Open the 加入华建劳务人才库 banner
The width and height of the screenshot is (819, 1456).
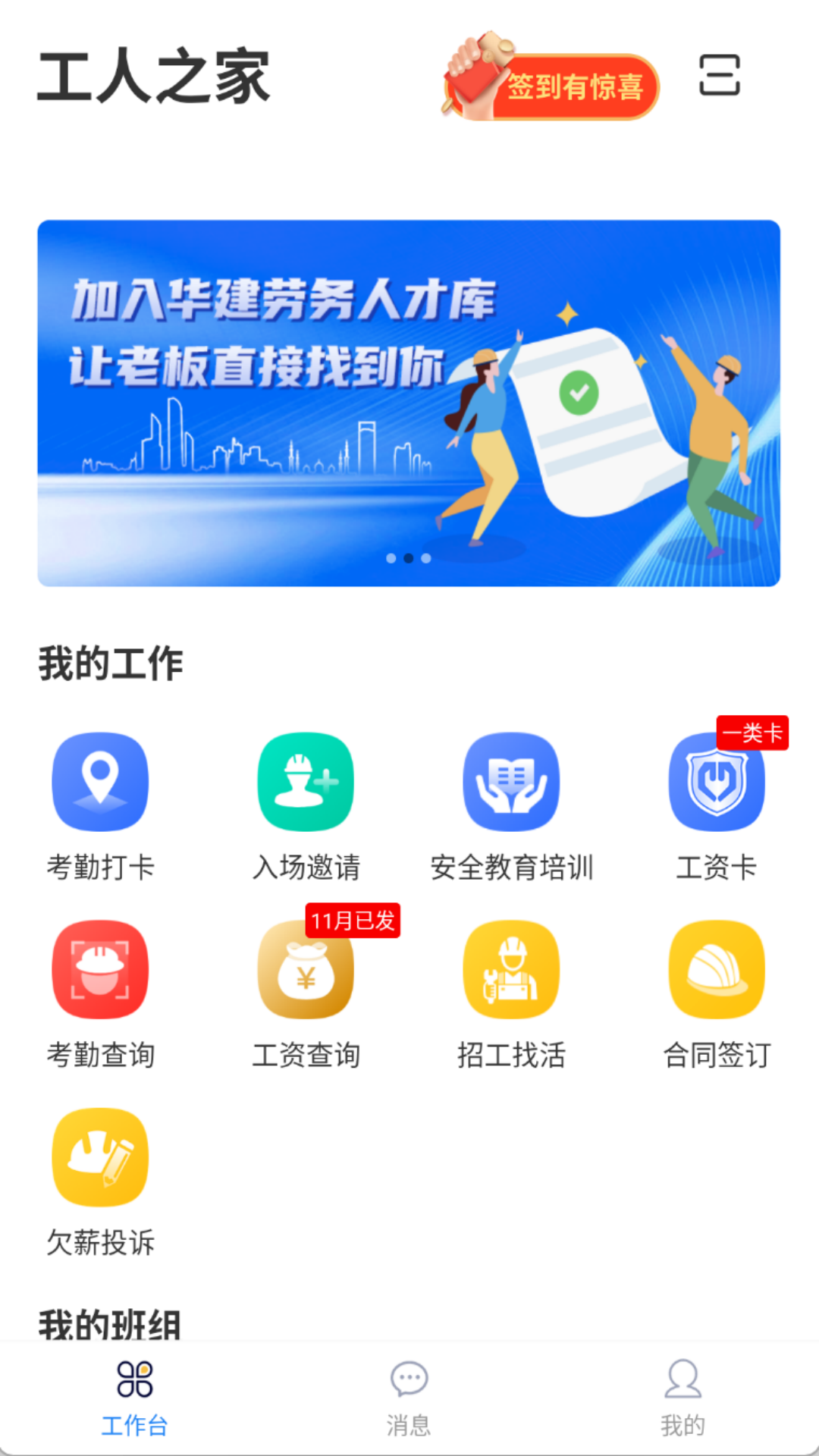click(409, 402)
